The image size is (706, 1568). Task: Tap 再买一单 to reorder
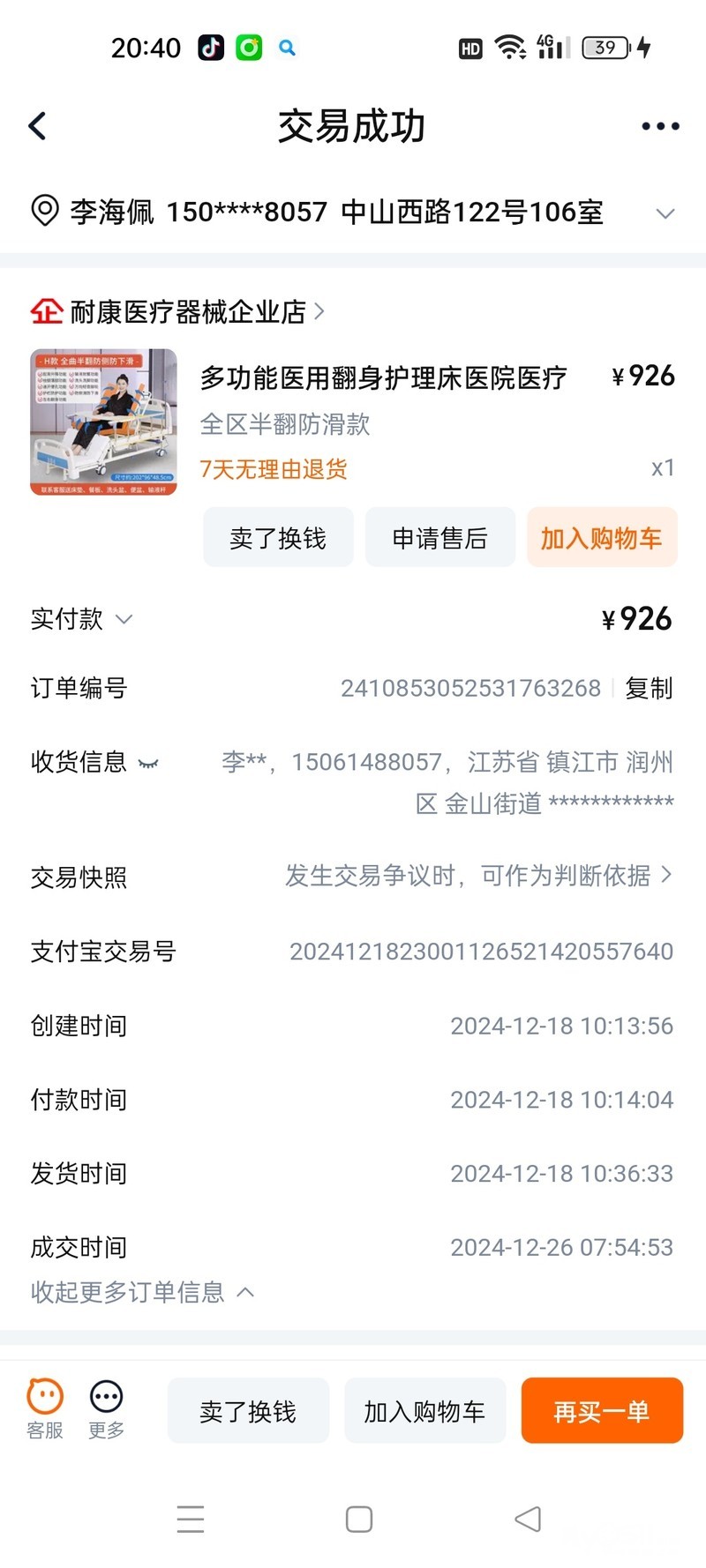point(602,1411)
